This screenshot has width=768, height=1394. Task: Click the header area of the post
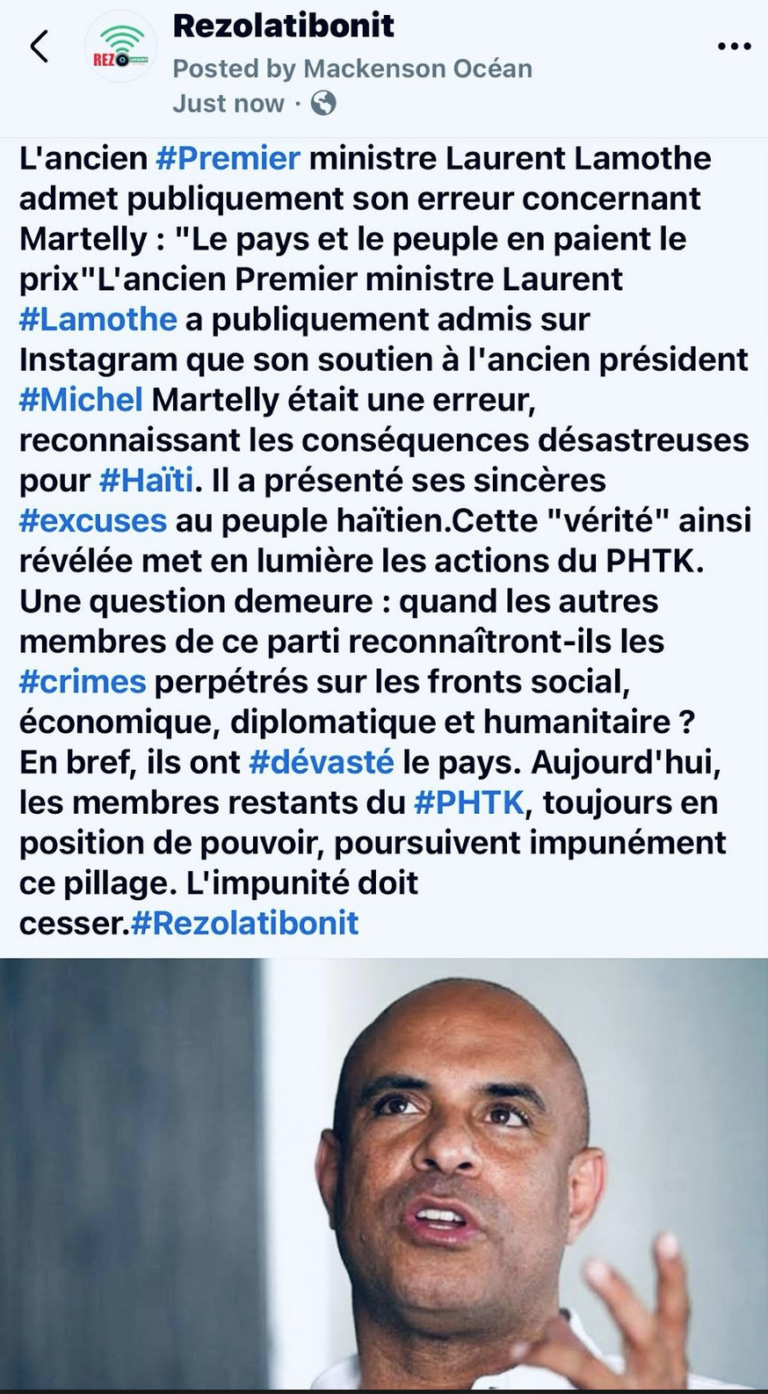click(384, 60)
